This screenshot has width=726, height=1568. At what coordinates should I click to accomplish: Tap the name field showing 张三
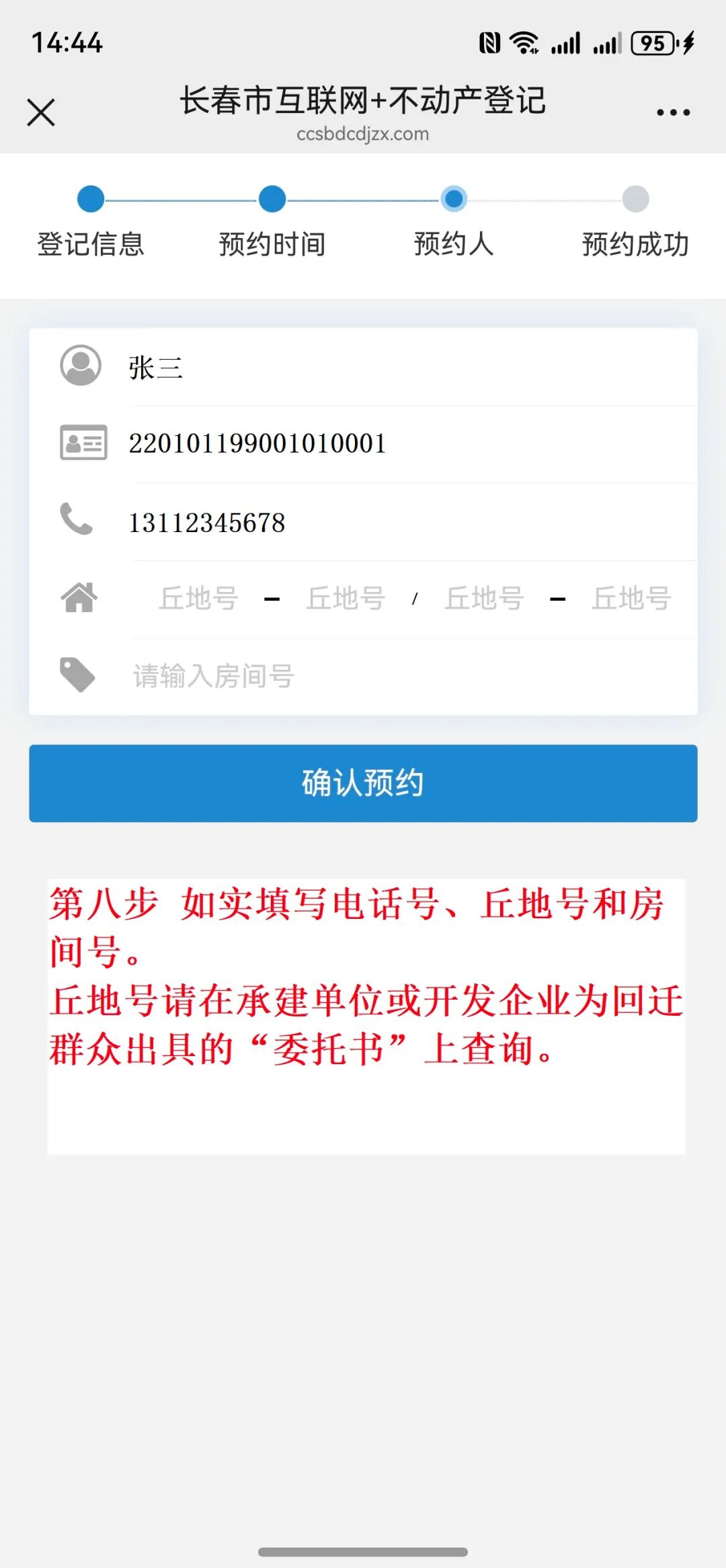click(x=403, y=368)
